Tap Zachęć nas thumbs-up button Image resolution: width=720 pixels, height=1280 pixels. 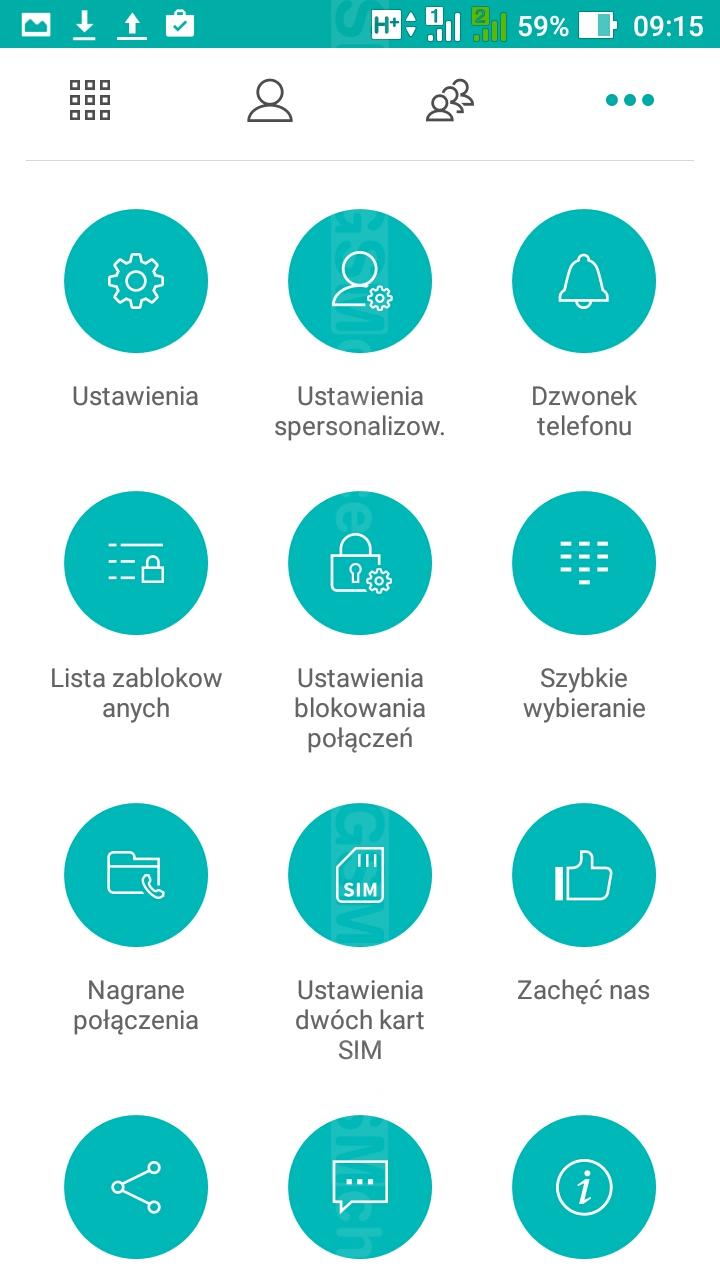[x=584, y=875]
